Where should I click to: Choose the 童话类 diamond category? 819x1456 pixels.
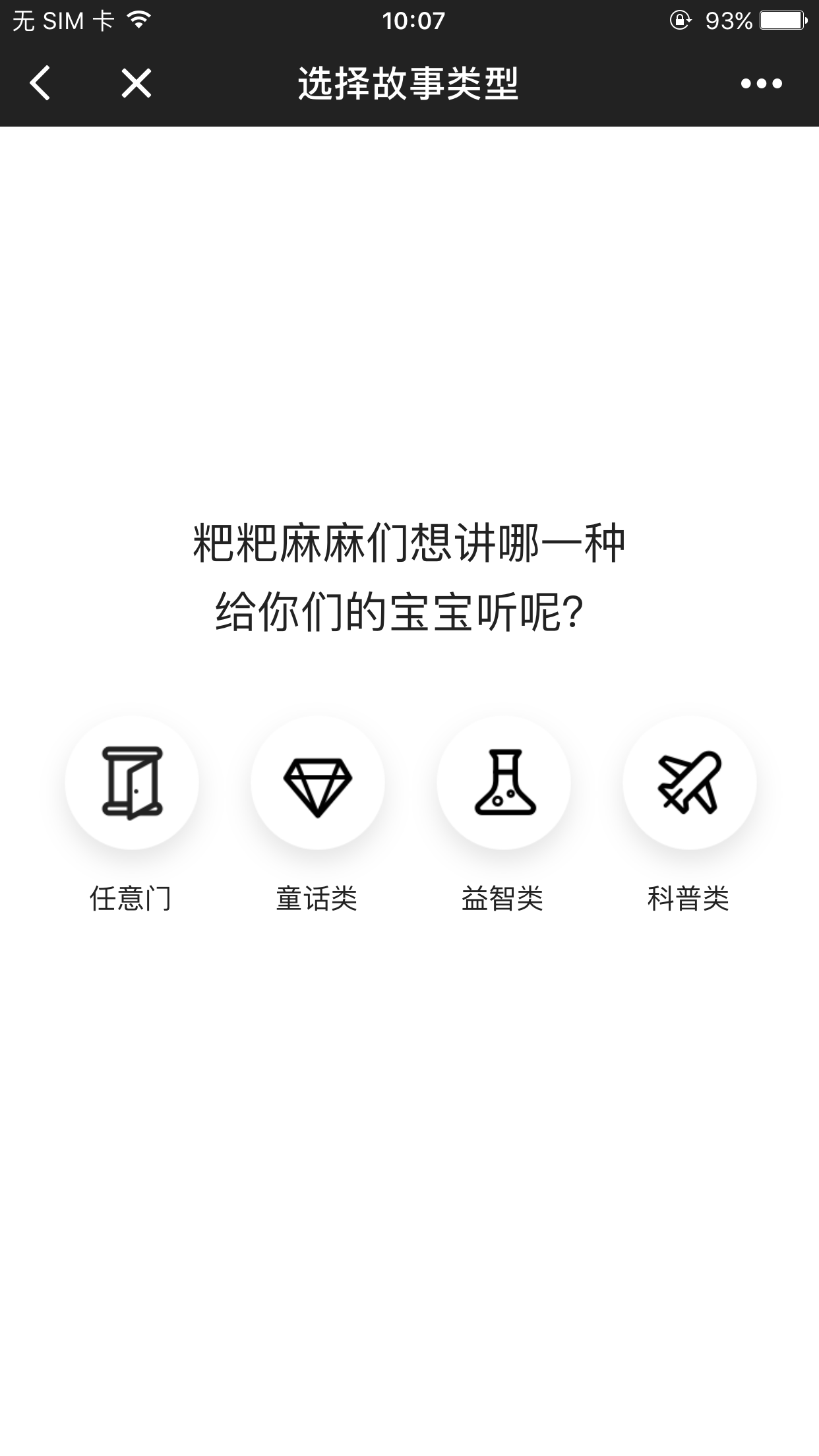click(x=318, y=783)
